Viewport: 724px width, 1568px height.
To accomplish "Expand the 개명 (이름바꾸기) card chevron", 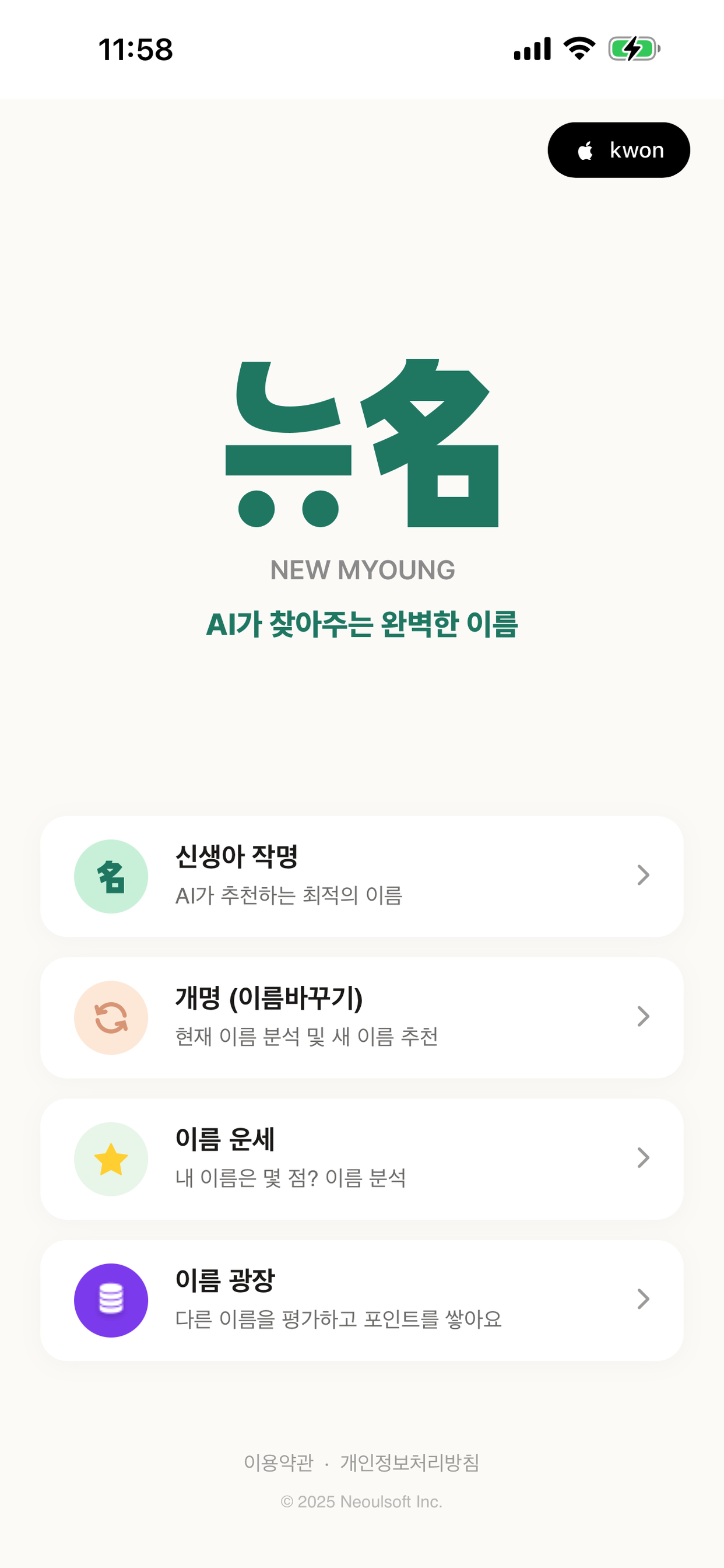I will tap(643, 1017).
